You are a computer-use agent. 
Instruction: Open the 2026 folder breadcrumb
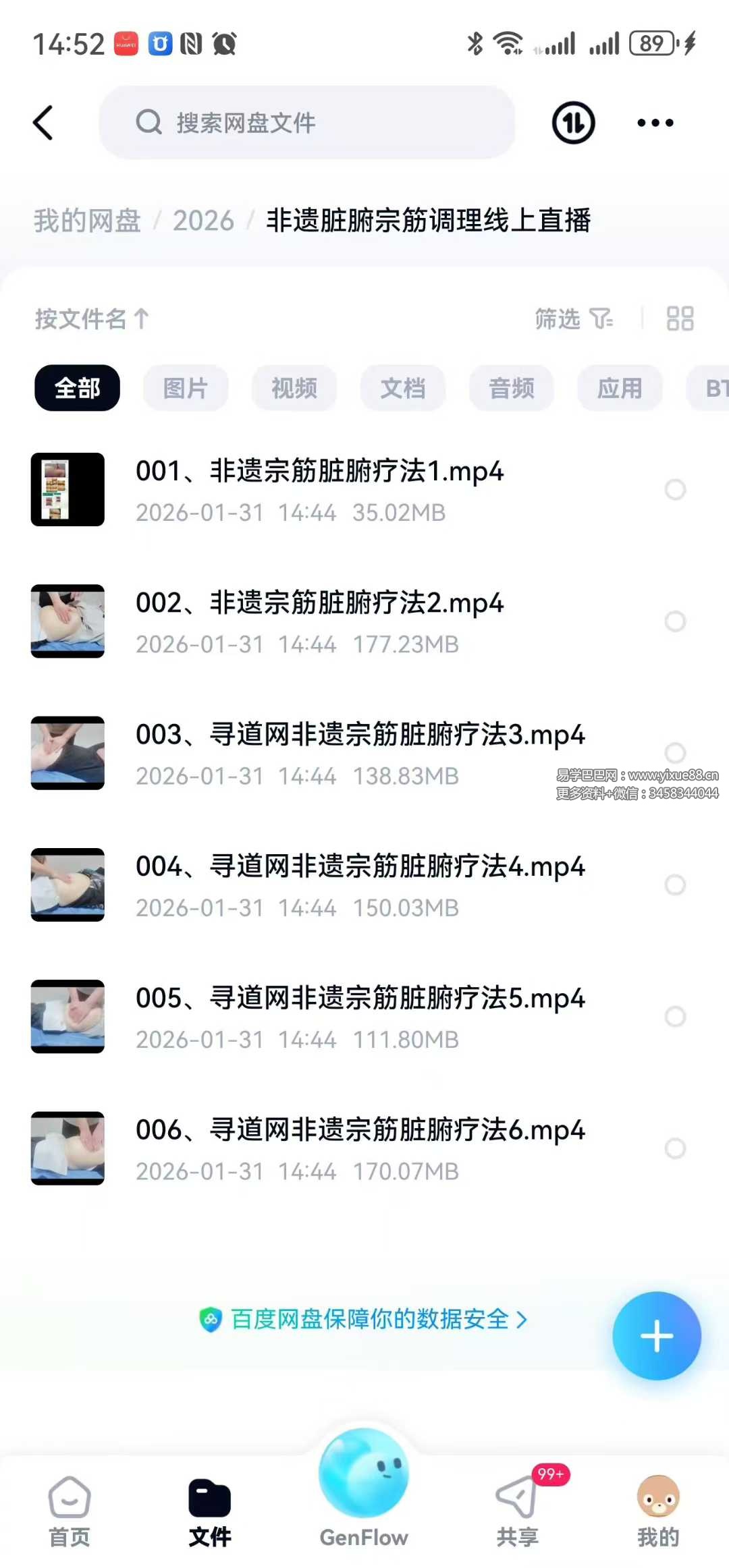(203, 221)
